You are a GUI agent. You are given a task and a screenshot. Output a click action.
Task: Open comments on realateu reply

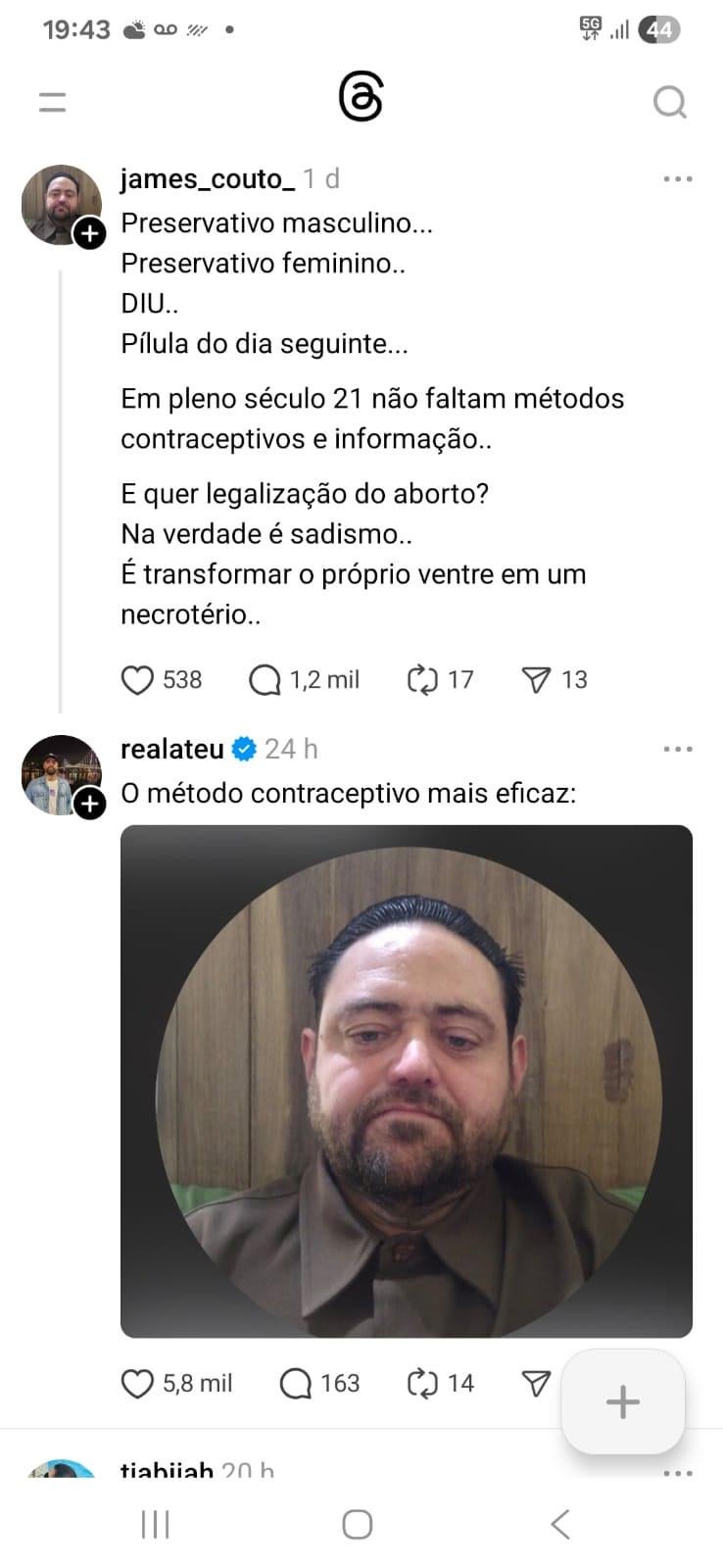tap(295, 1383)
